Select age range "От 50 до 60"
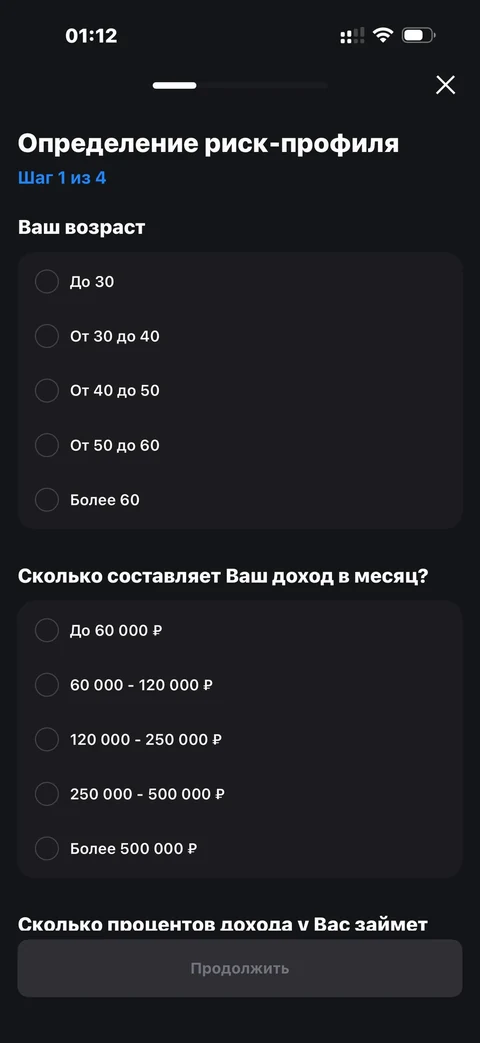 (x=240, y=445)
